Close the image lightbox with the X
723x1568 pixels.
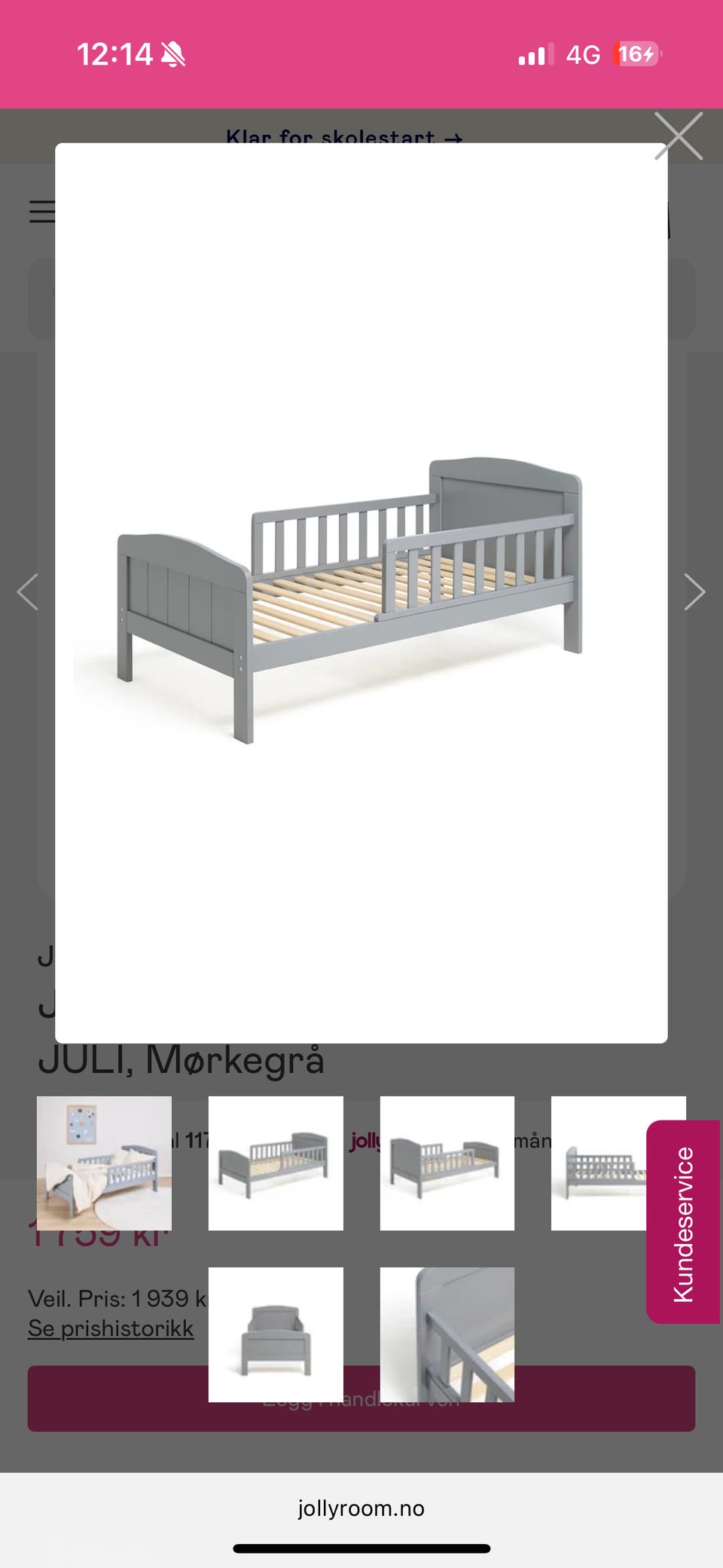(679, 136)
